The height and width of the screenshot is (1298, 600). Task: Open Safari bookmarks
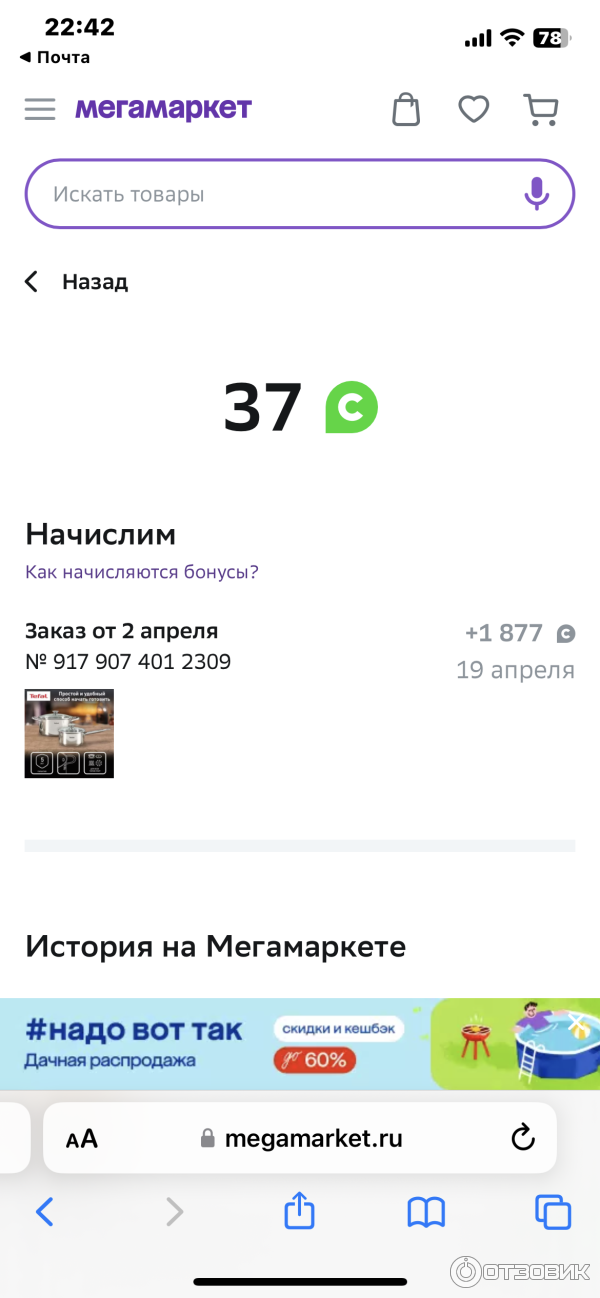tap(426, 1213)
